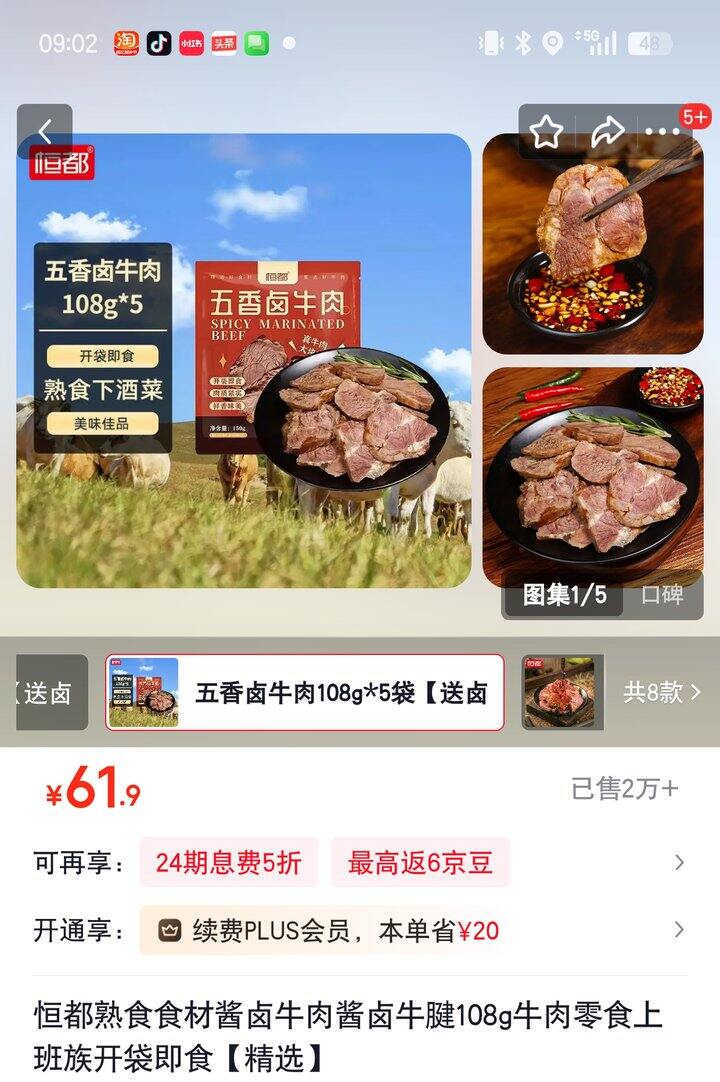Open the main product image
This screenshot has height=1082, width=720.
click(x=244, y=360)
